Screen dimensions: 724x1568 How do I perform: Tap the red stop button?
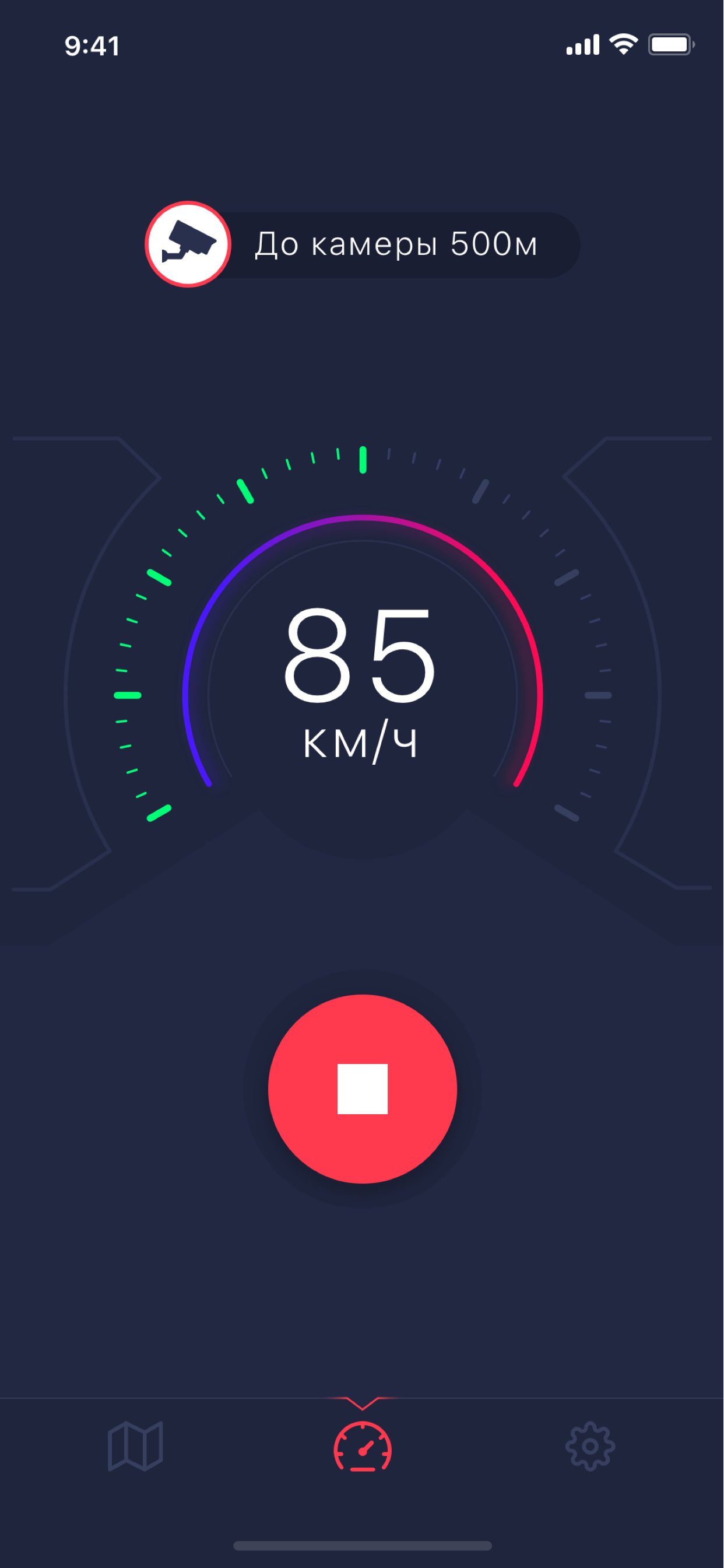pyautogui.click(x=363, y=1089)
